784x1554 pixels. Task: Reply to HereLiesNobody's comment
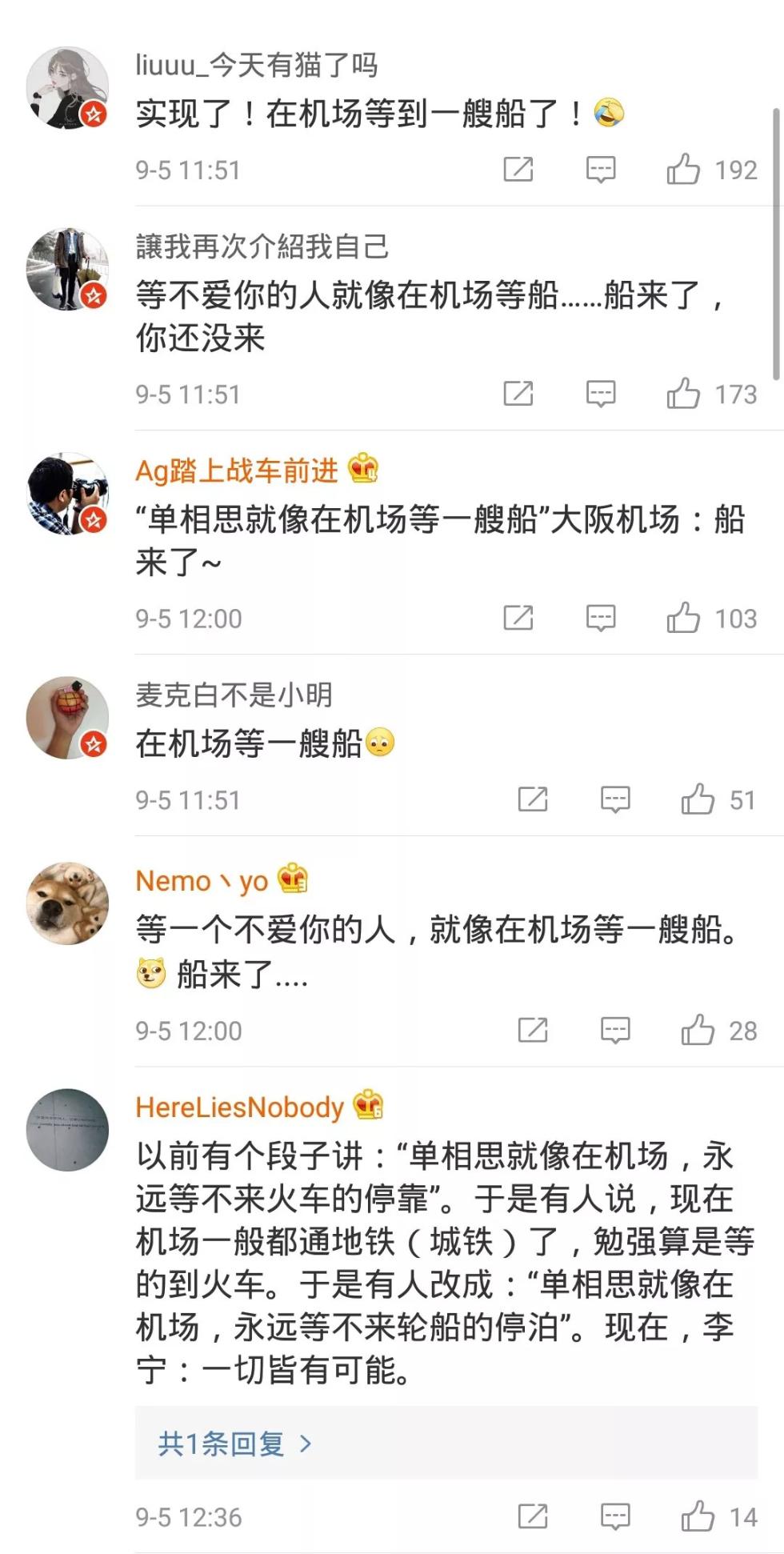click(x=614, y=1516)
